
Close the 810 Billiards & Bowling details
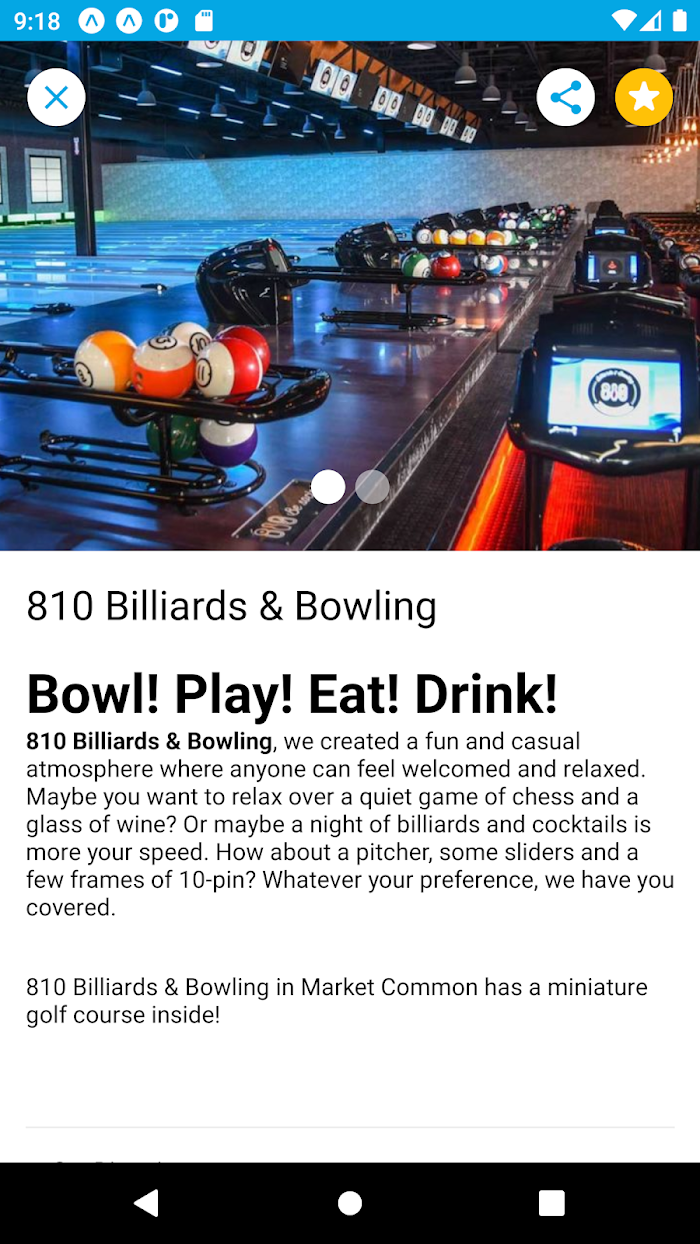click(x=56, y=97)
